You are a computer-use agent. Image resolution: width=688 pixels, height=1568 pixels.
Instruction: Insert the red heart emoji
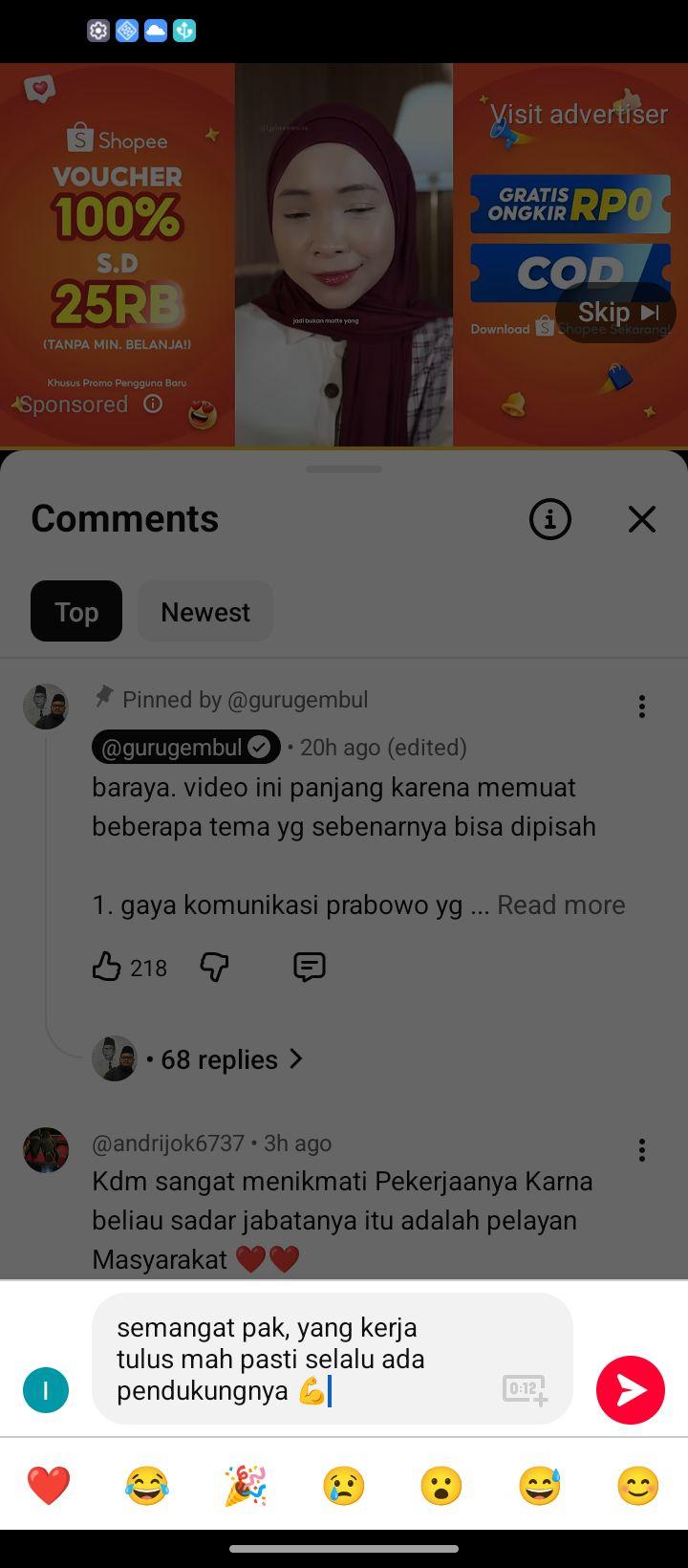pos(49,1486)
